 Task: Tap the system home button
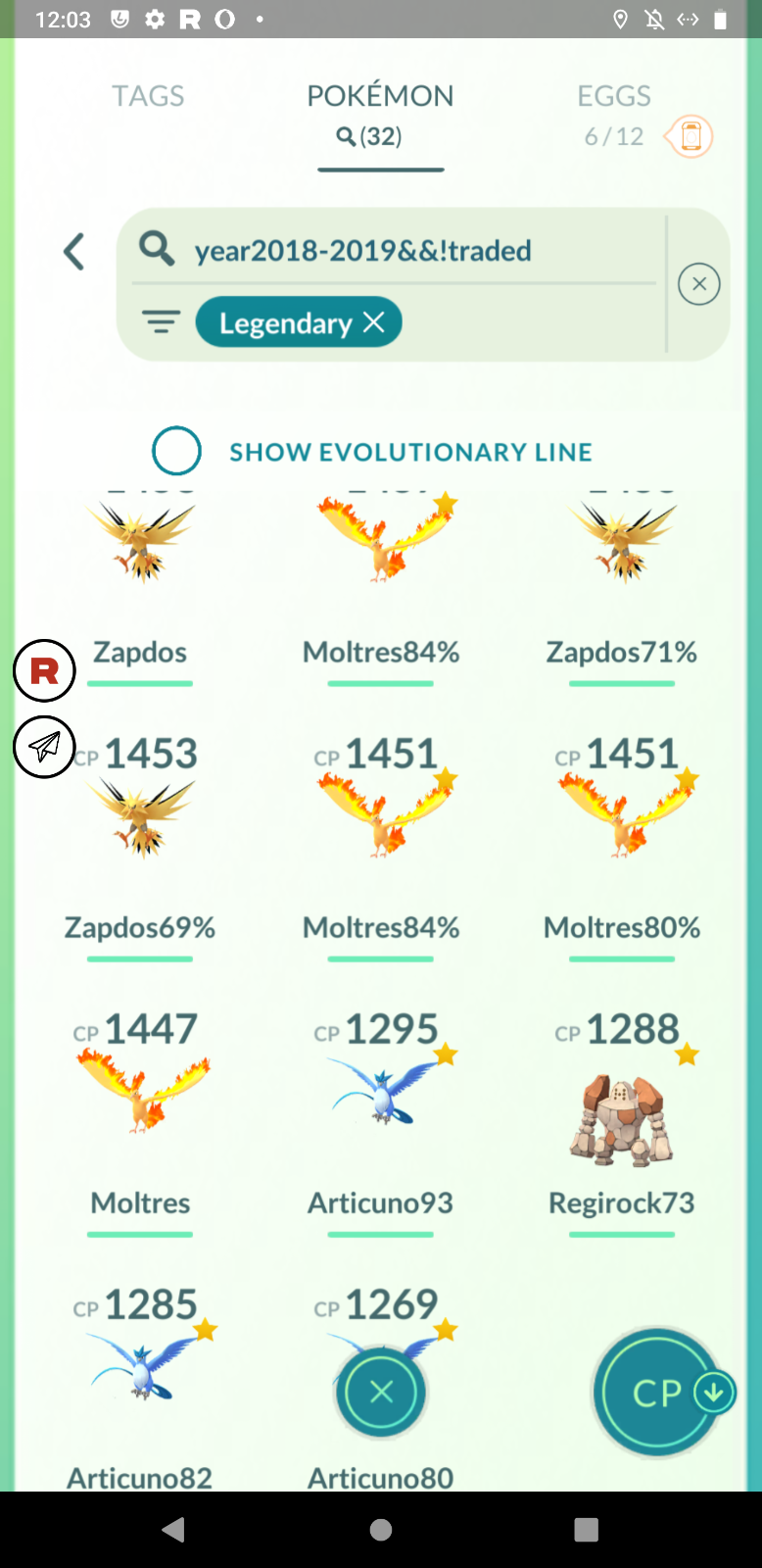pyautogui.click(x=381, y=1530)
